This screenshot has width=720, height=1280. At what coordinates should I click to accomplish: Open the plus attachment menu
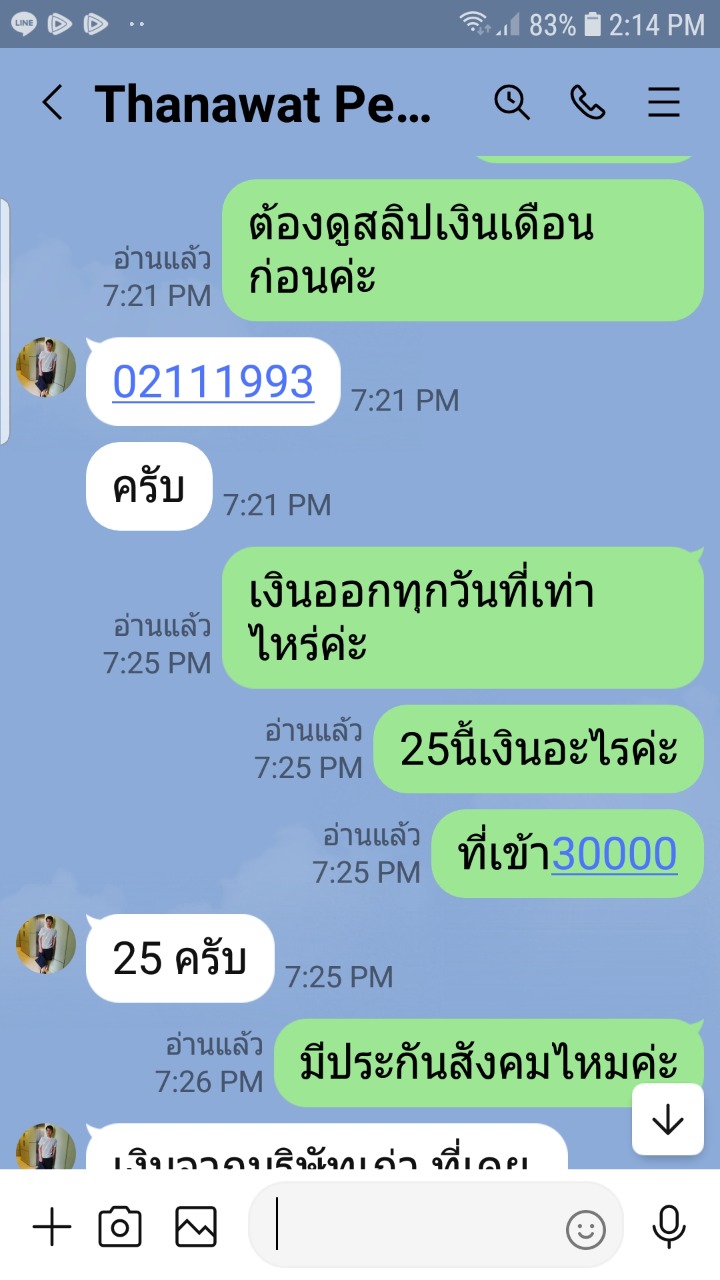52,1227
